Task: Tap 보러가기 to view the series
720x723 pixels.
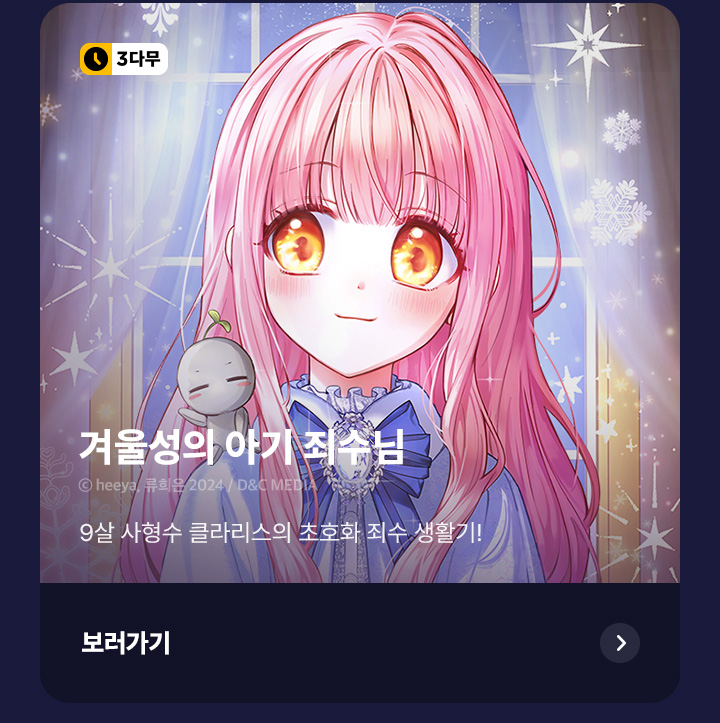Action: coord(126,643)
